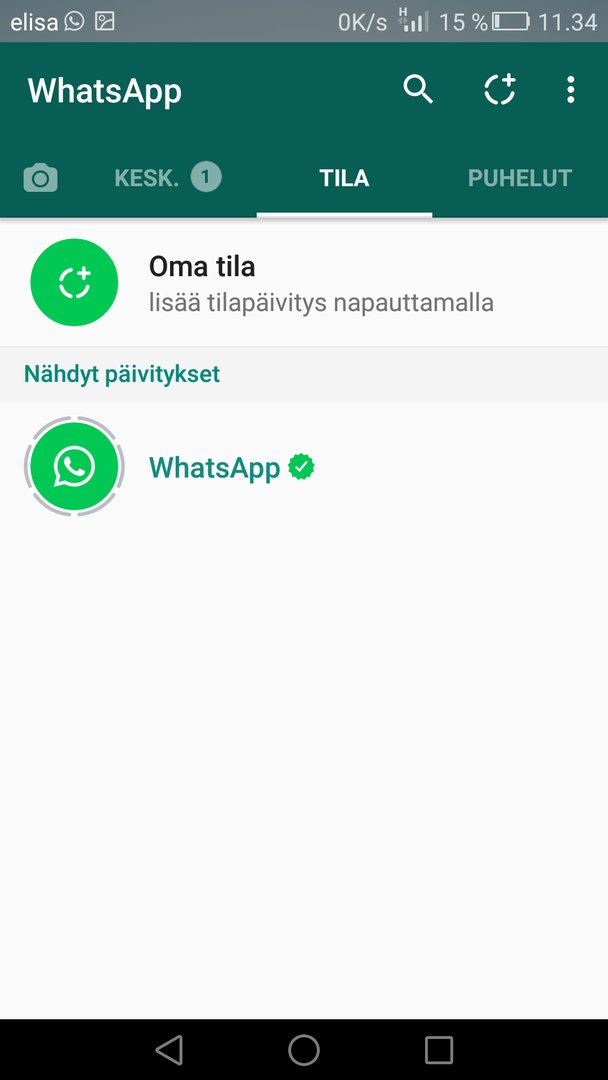
Task: Switch to the PUHELUT tab
Action: (520, 178)
